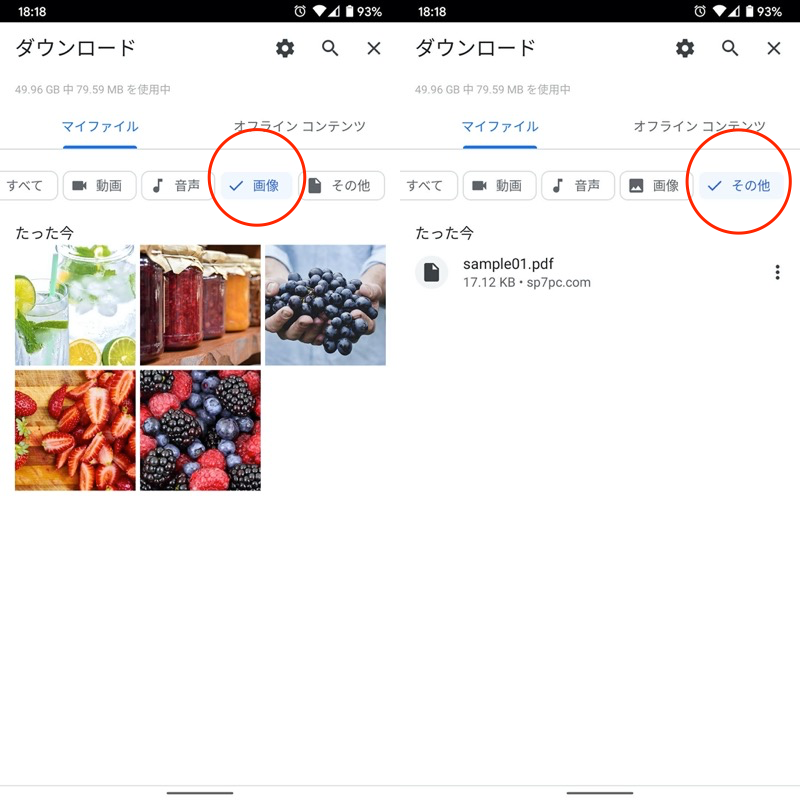Filter by 動画 on the sample01.pdf screen

point(498,186)
